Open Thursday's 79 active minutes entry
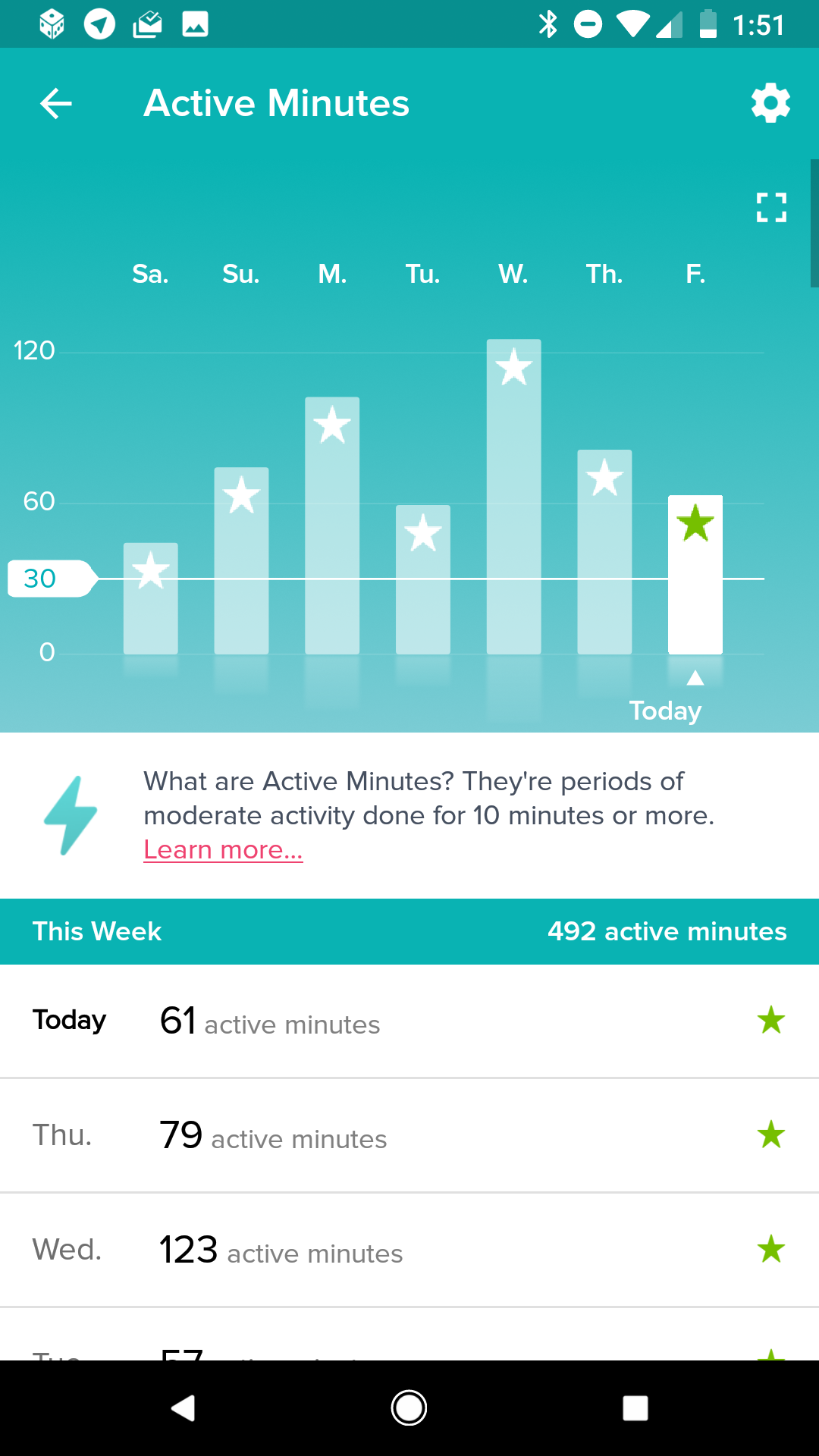The image size is (819, 1456). click(x=409, y=1135)
